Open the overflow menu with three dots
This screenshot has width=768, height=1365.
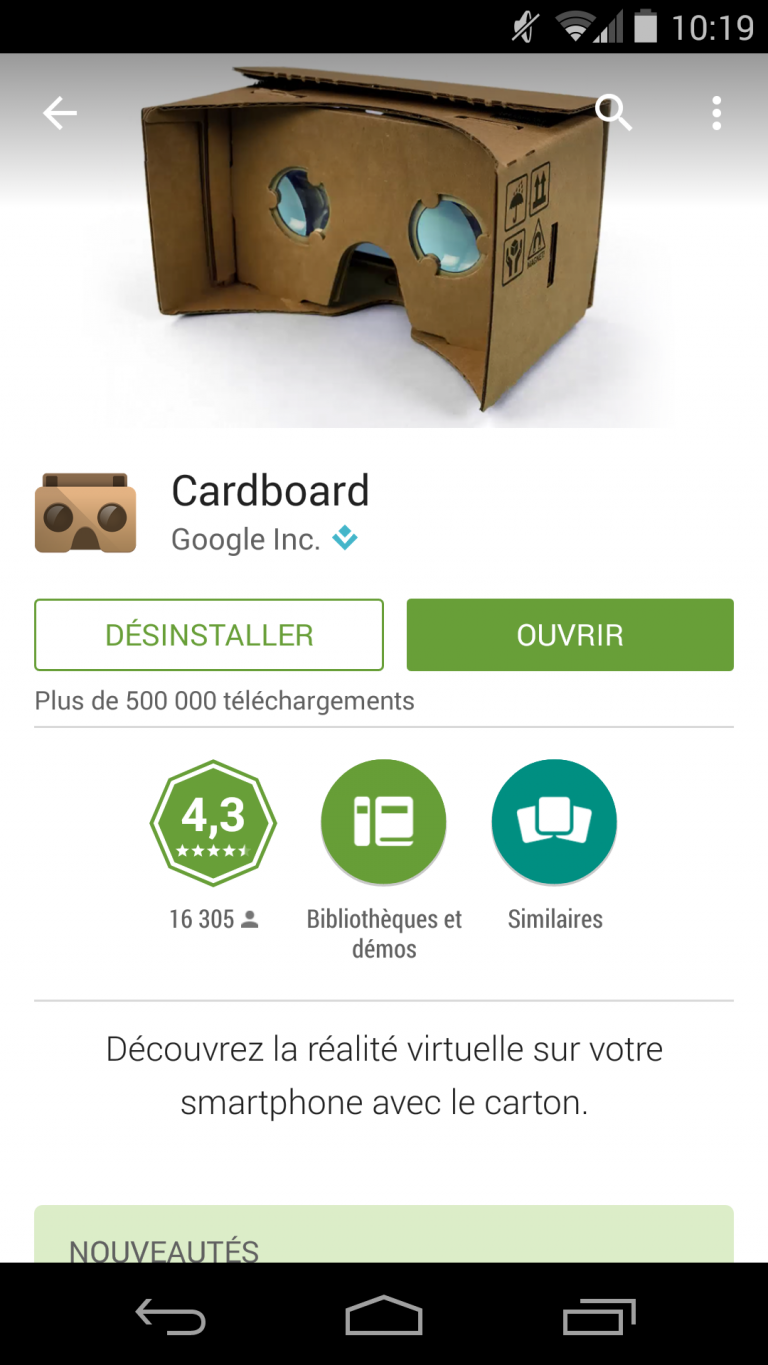717,113
